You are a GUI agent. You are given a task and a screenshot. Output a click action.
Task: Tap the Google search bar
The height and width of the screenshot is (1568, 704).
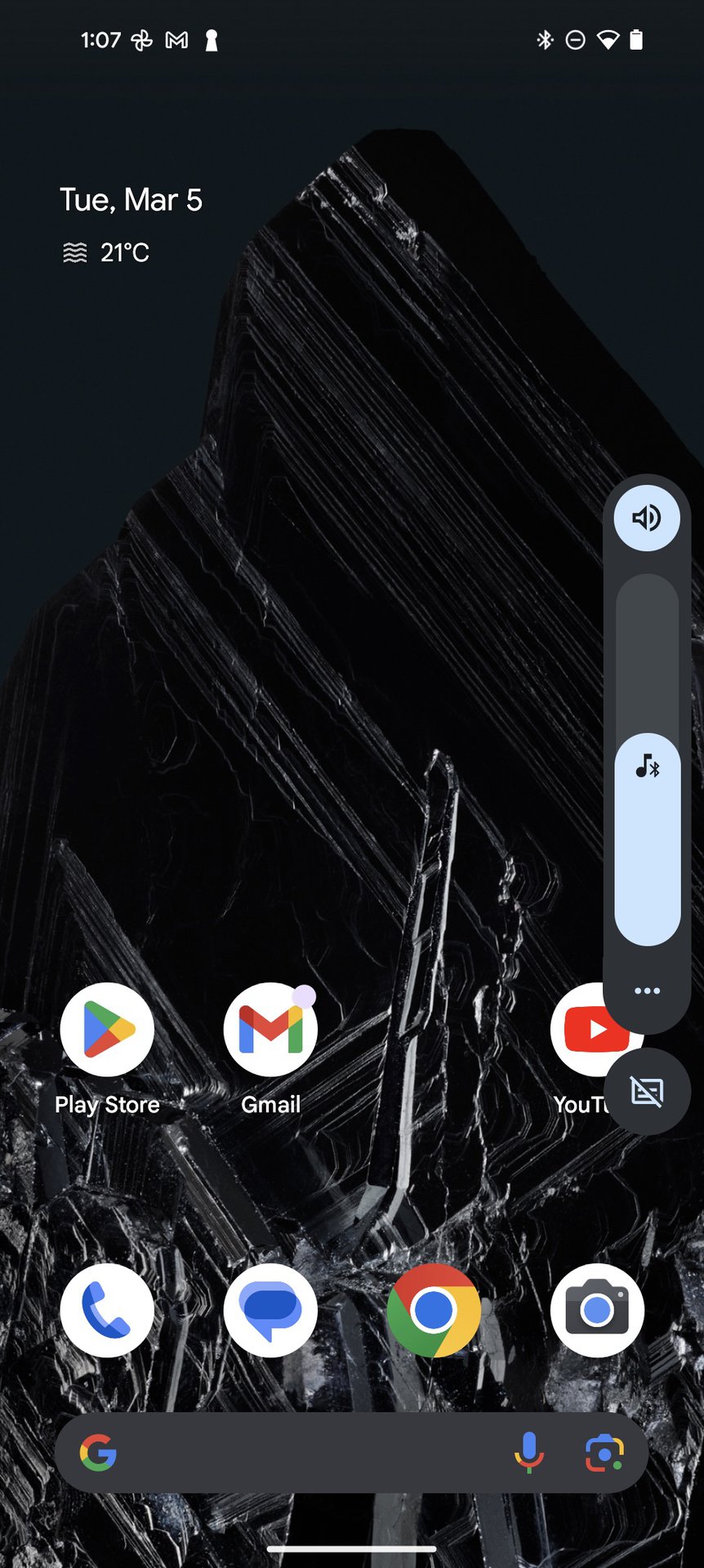310,1453
